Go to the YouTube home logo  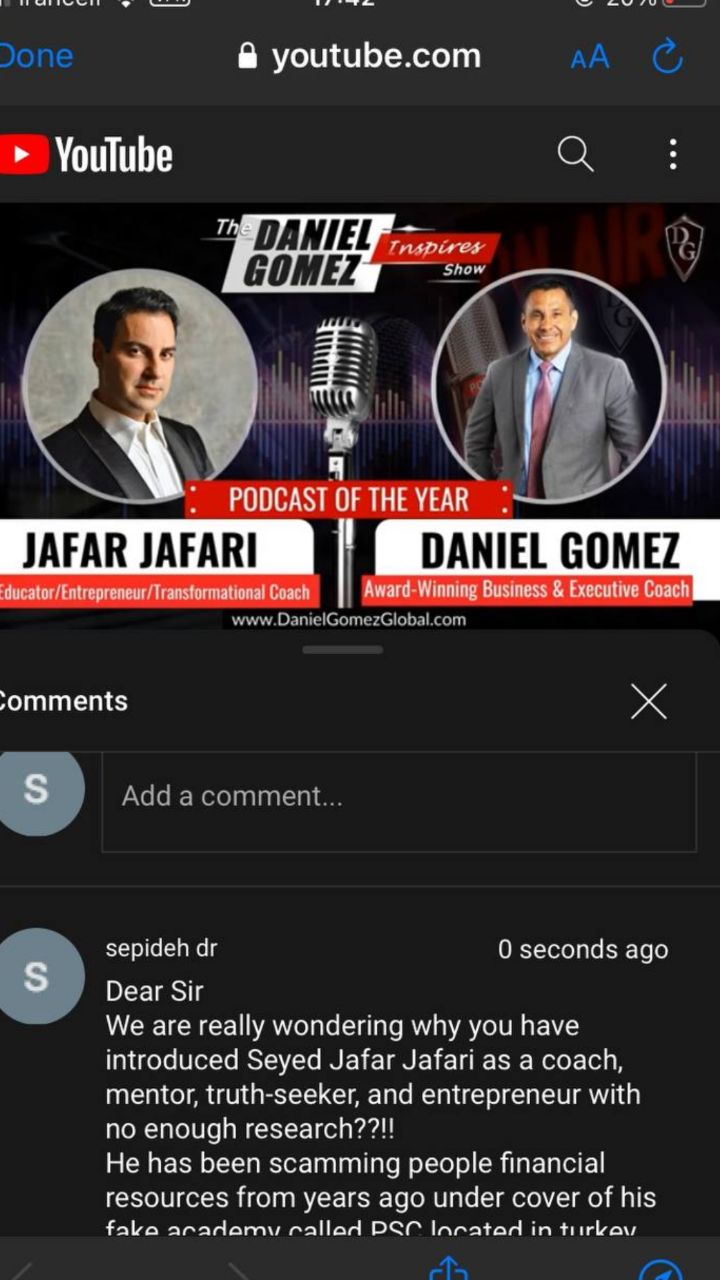[86, 155]
